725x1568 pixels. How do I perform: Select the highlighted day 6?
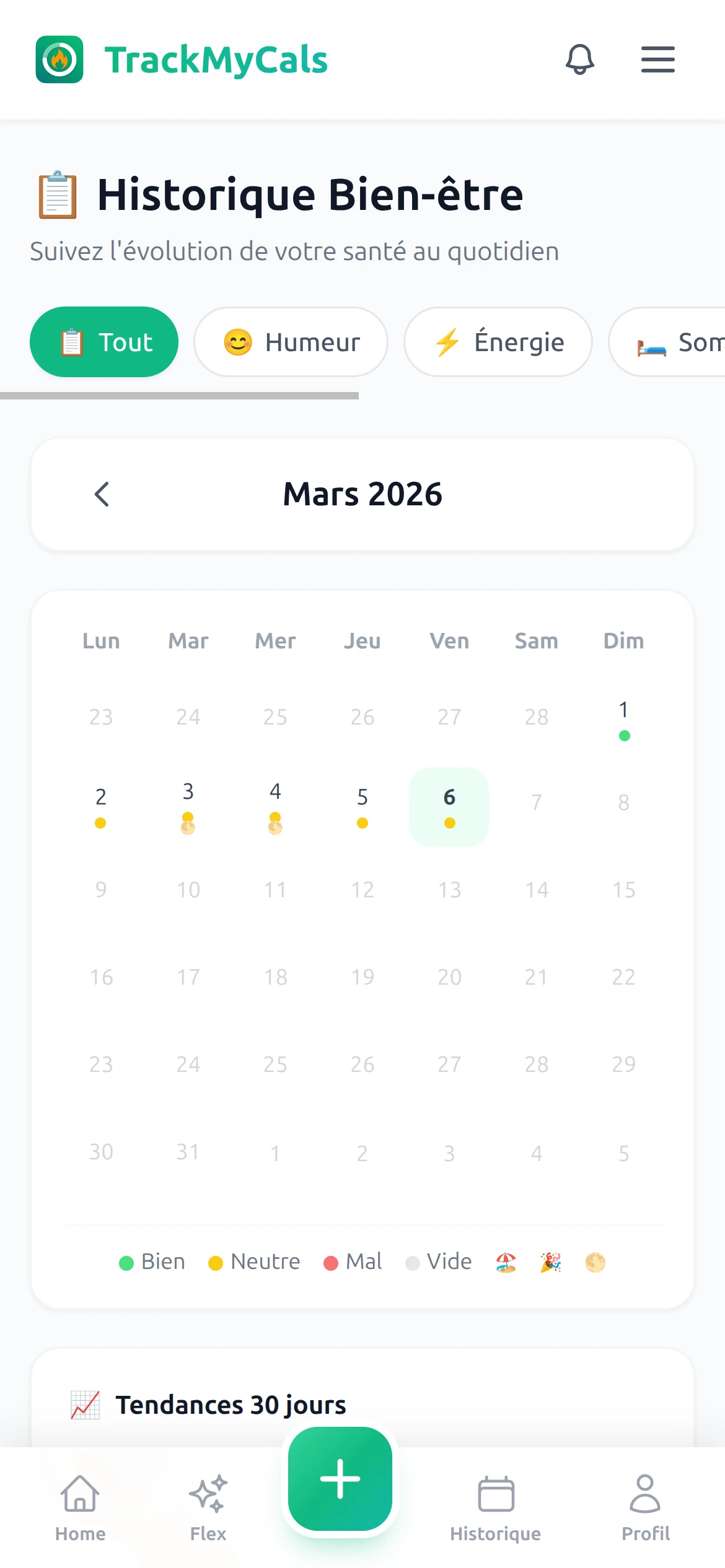point(449,806)
